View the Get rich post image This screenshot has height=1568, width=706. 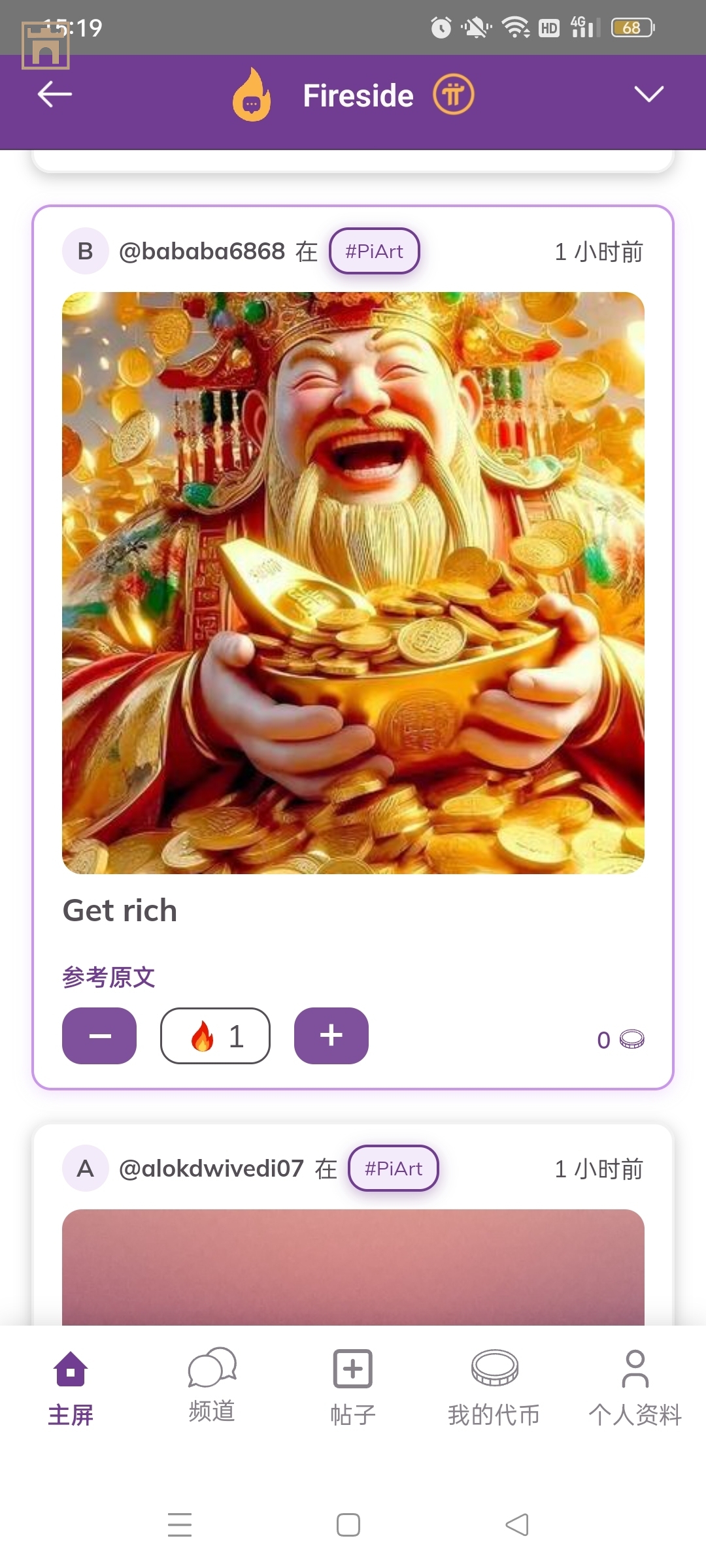tap(353, 583)
